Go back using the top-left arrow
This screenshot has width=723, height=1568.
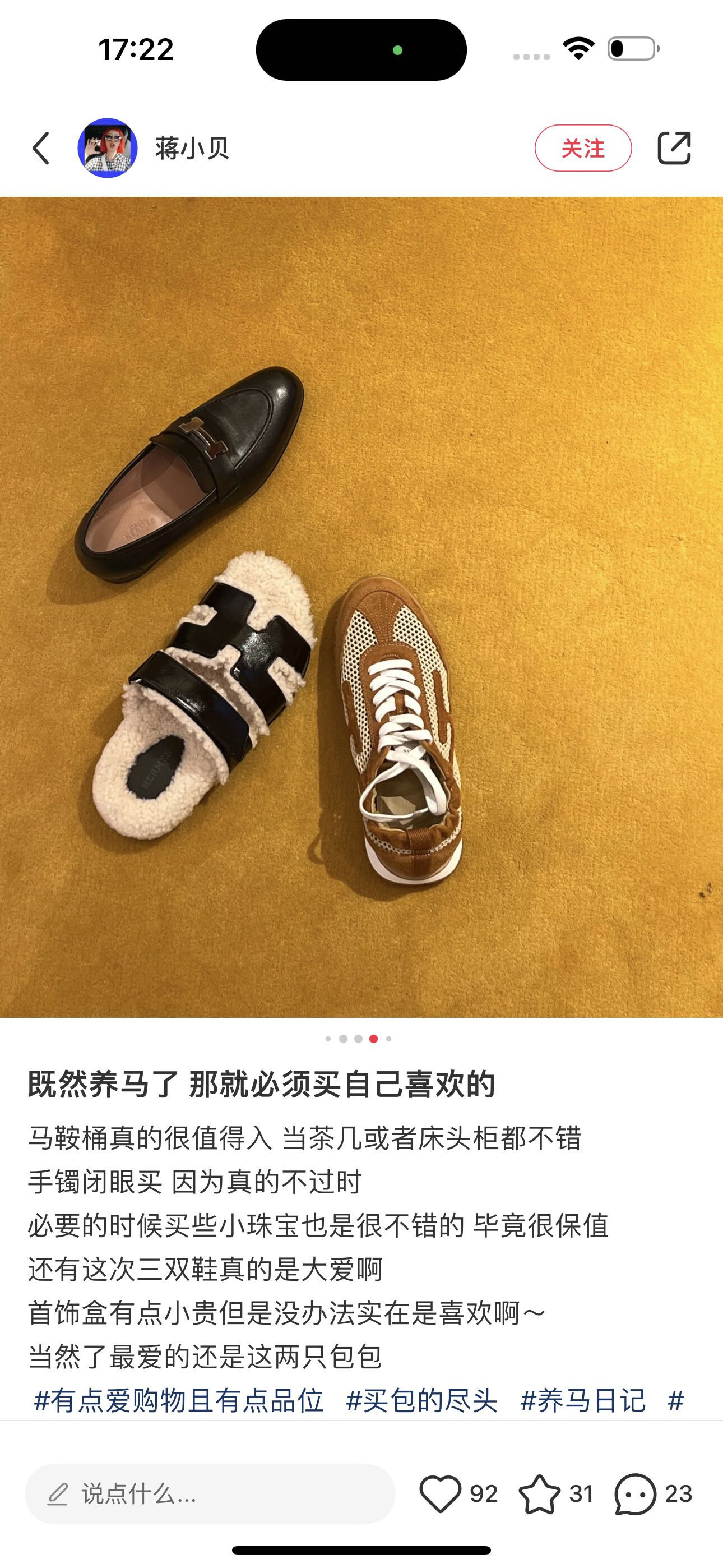click(41, 148)
